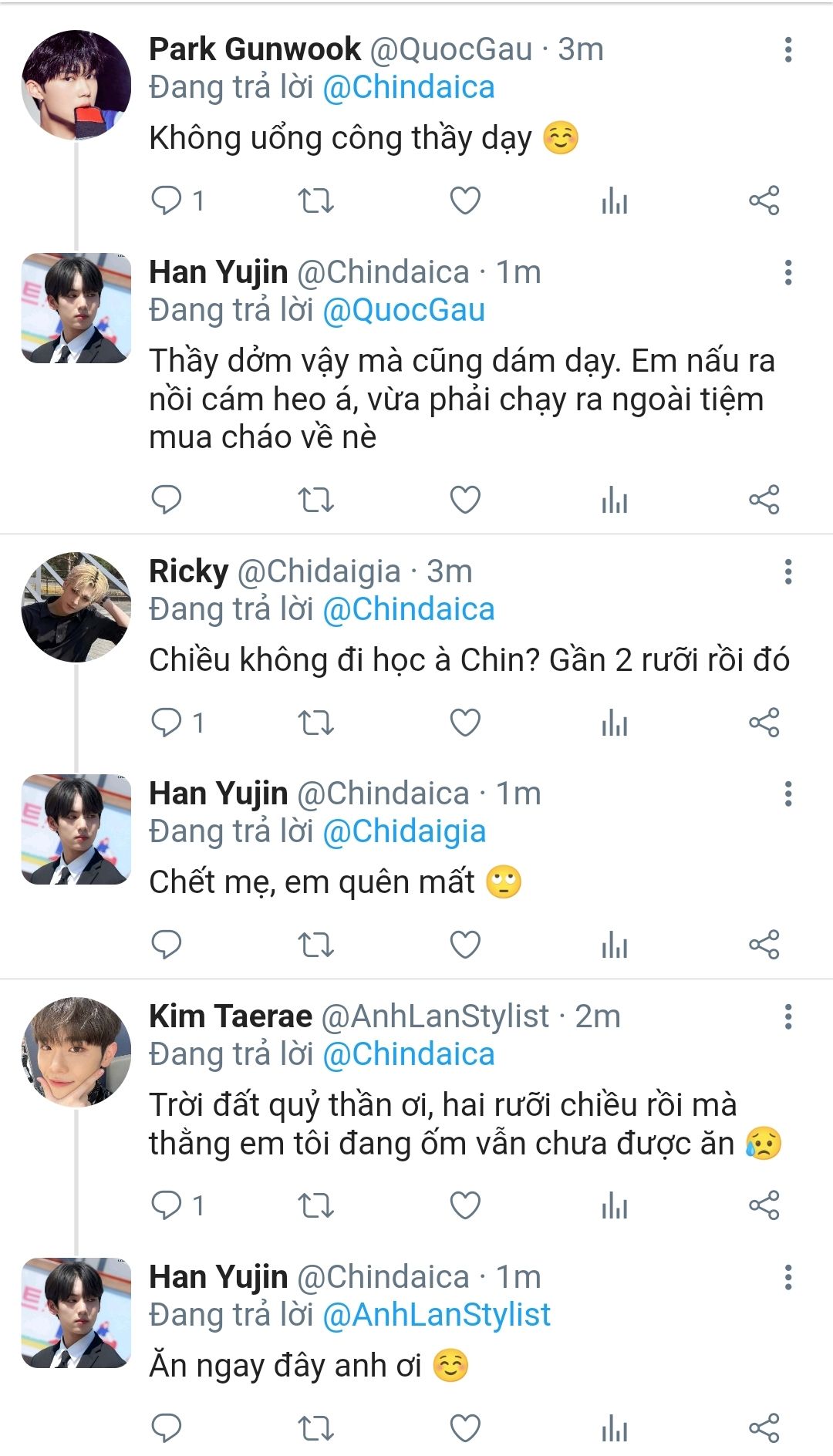833x1456 pixels.
Task: Open overflow menu on Park Gunwook's tweet
Action: point(787,49)
